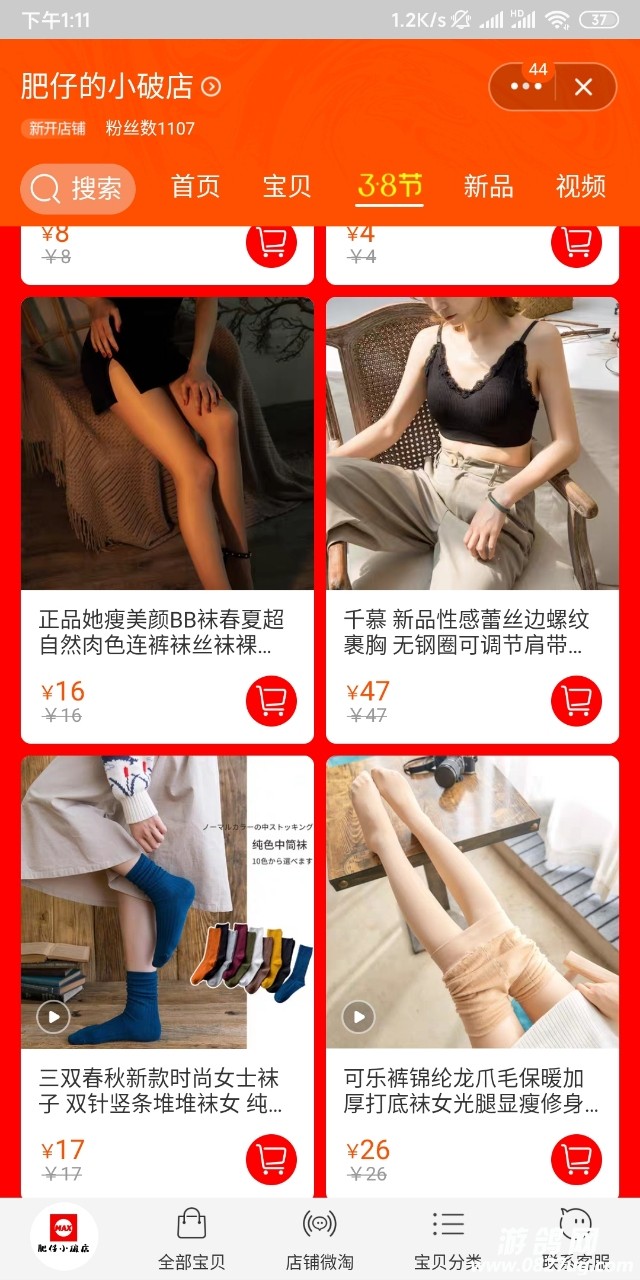The height and width of the screenshot is (1280, 640).
Task: Open the 肥仔的小破店 shop details arrow
Action: pyautogui.click(x=211, y=87)
